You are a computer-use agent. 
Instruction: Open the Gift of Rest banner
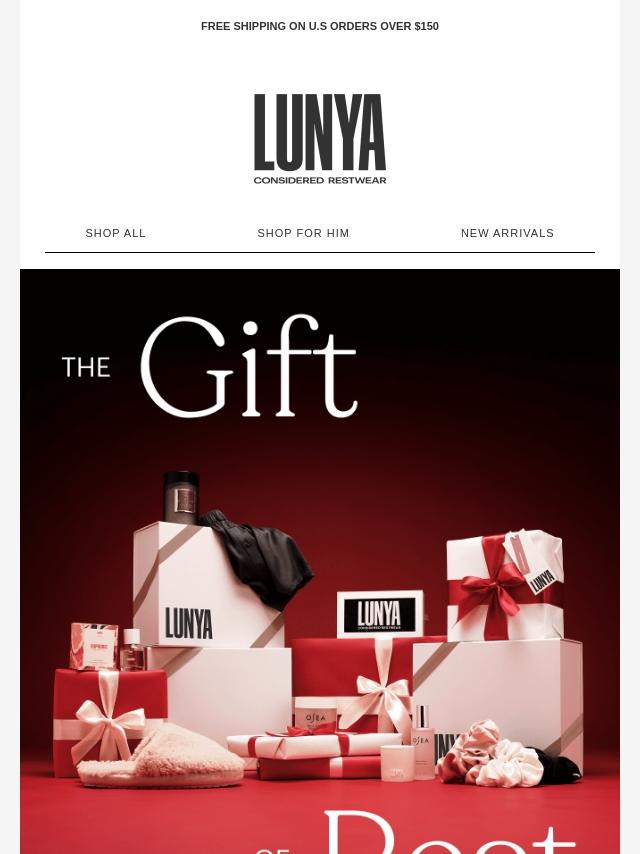[320, 560]
